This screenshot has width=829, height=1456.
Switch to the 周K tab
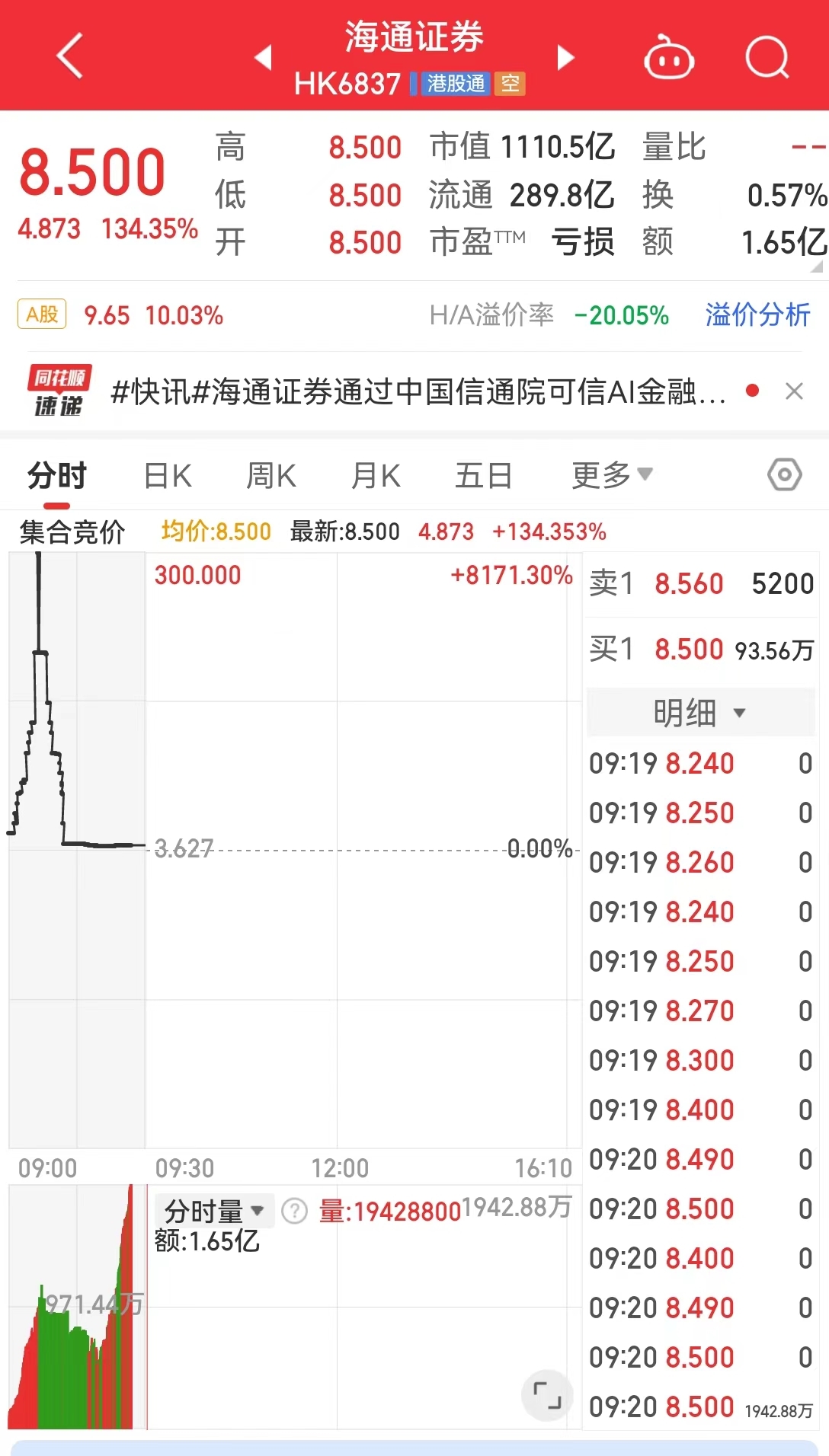(271, 476)
